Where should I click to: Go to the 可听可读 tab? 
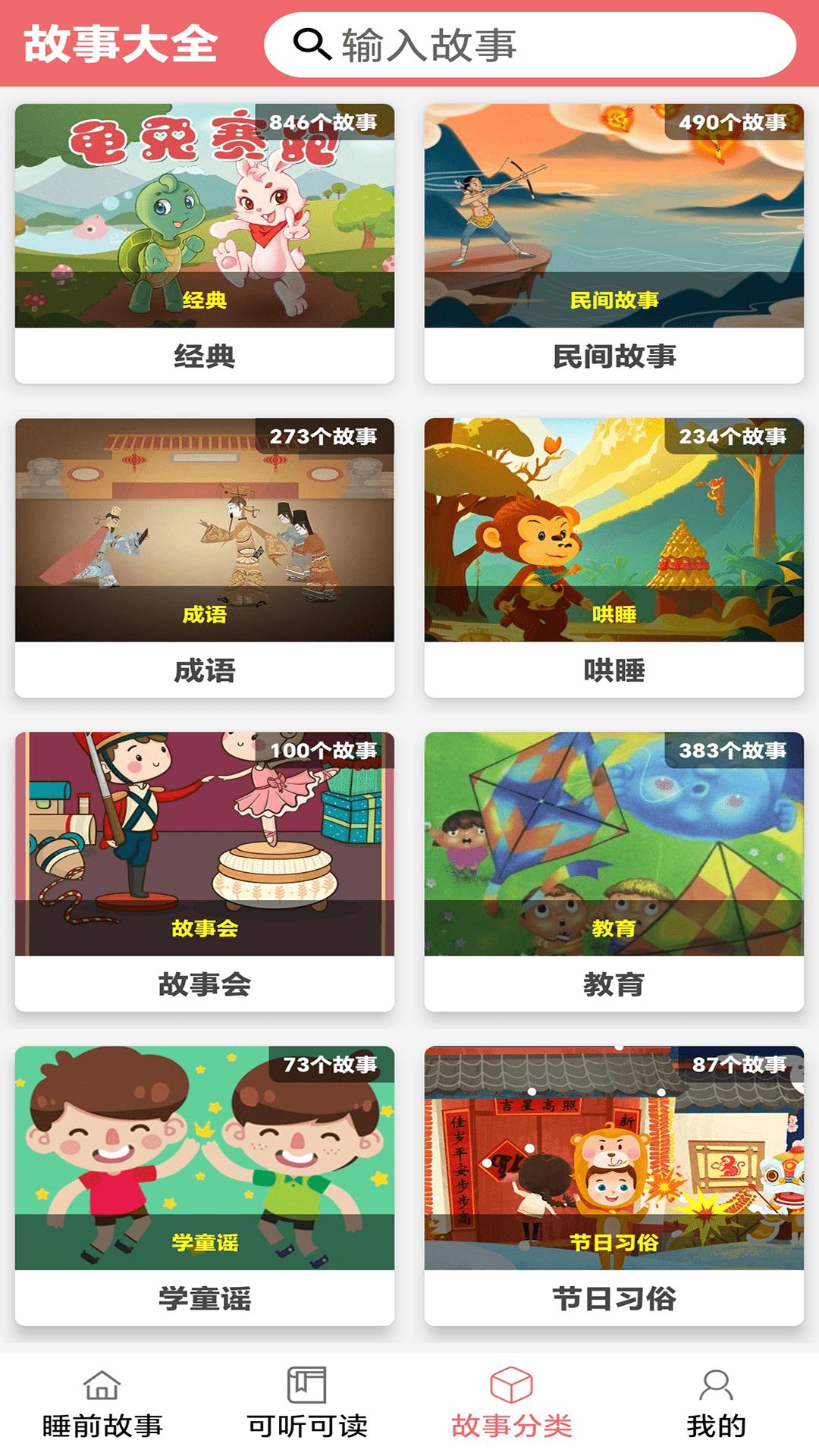point(307,1404)
